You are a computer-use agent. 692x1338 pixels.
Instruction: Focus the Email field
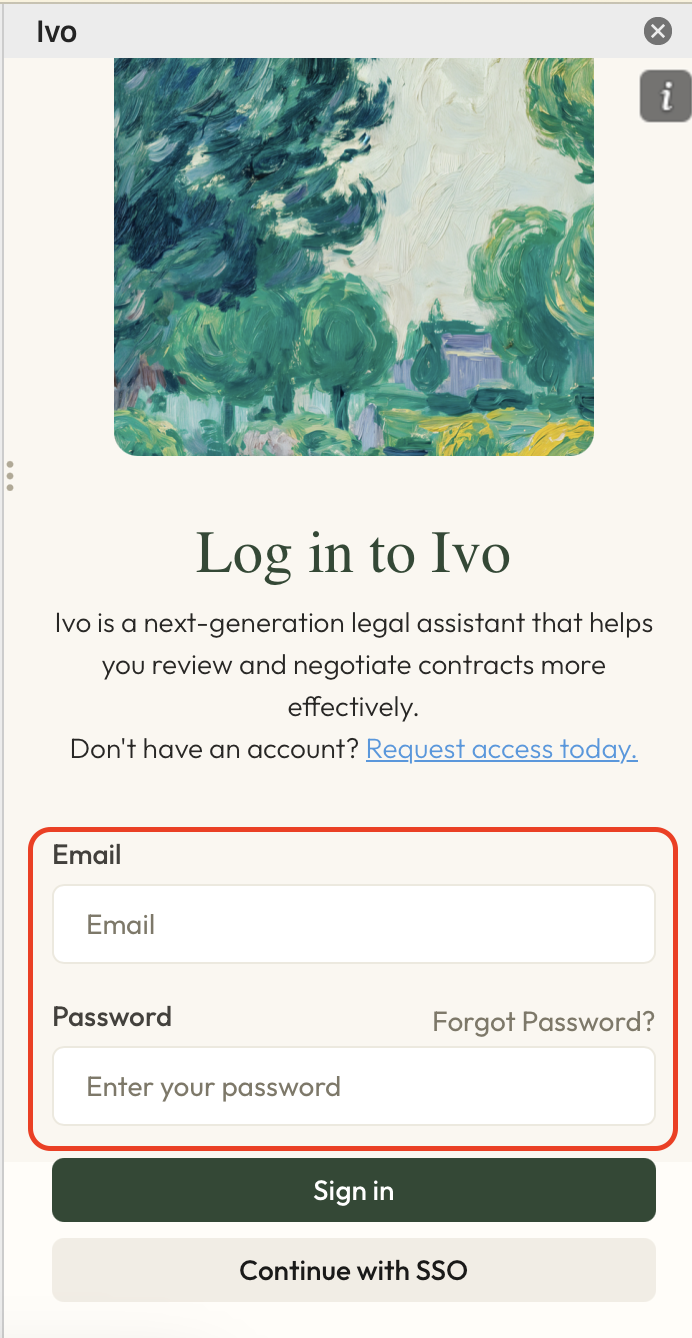(x=353, y=924)
